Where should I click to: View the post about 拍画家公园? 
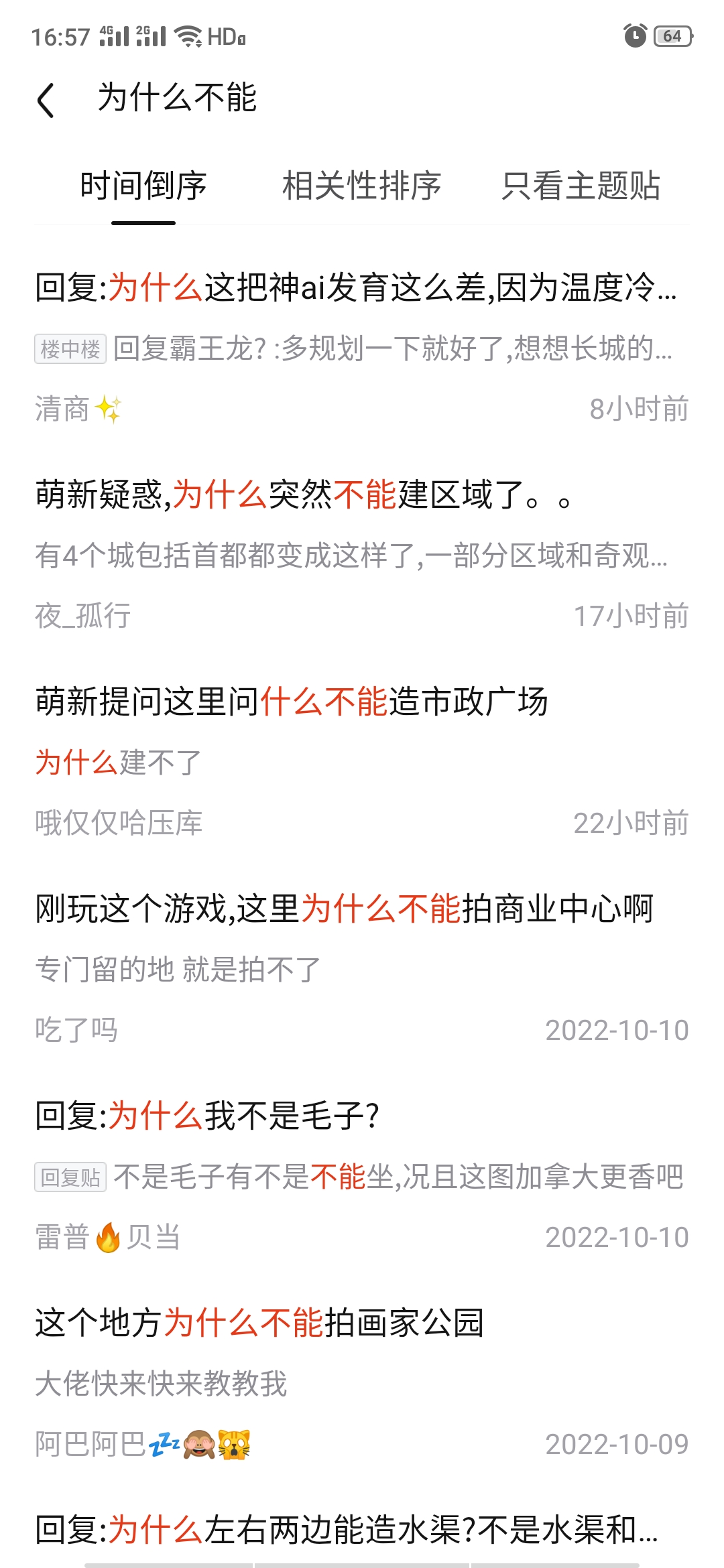[x=259, y=1323]
